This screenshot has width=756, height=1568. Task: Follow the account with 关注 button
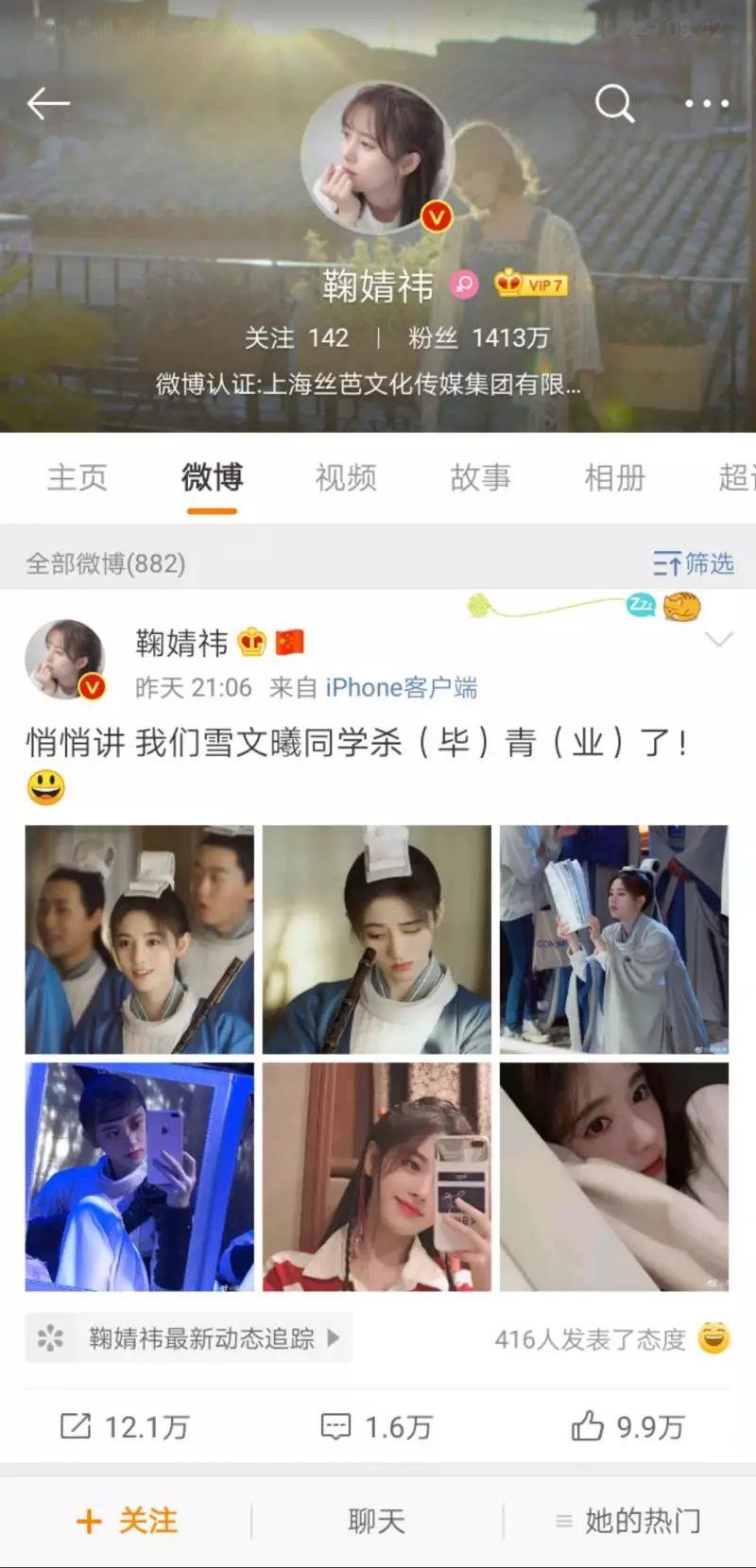click(x=127, y=1521)
